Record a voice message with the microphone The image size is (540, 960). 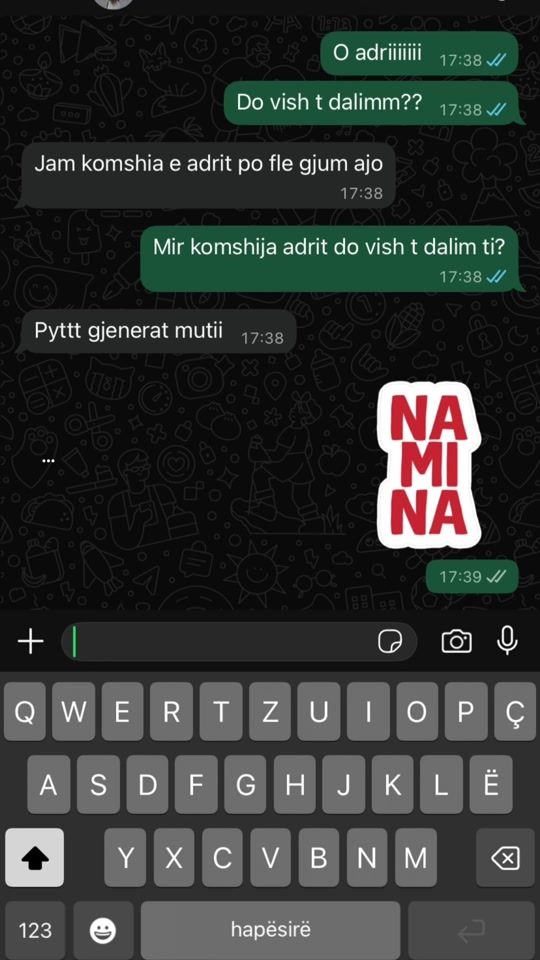pos(507,641)
